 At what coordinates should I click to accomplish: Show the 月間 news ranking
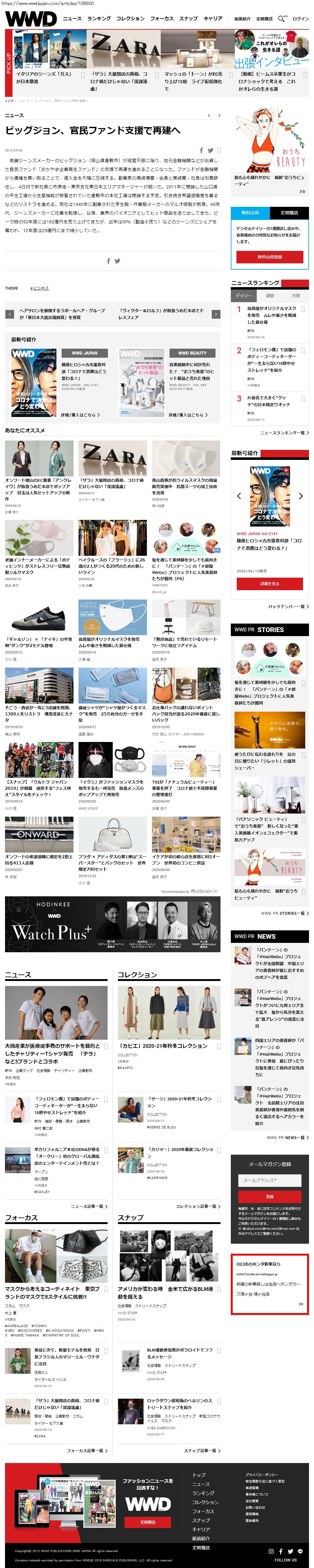[296, 296]
